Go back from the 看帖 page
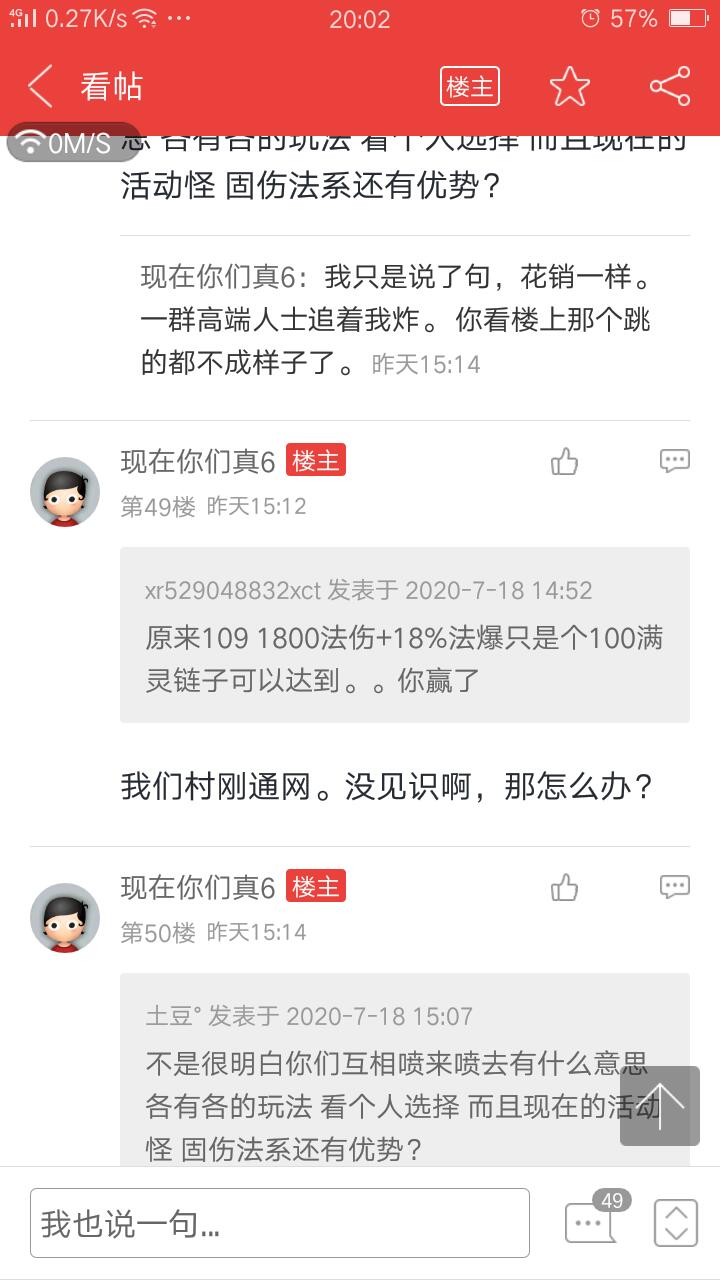 pos(40,87)
